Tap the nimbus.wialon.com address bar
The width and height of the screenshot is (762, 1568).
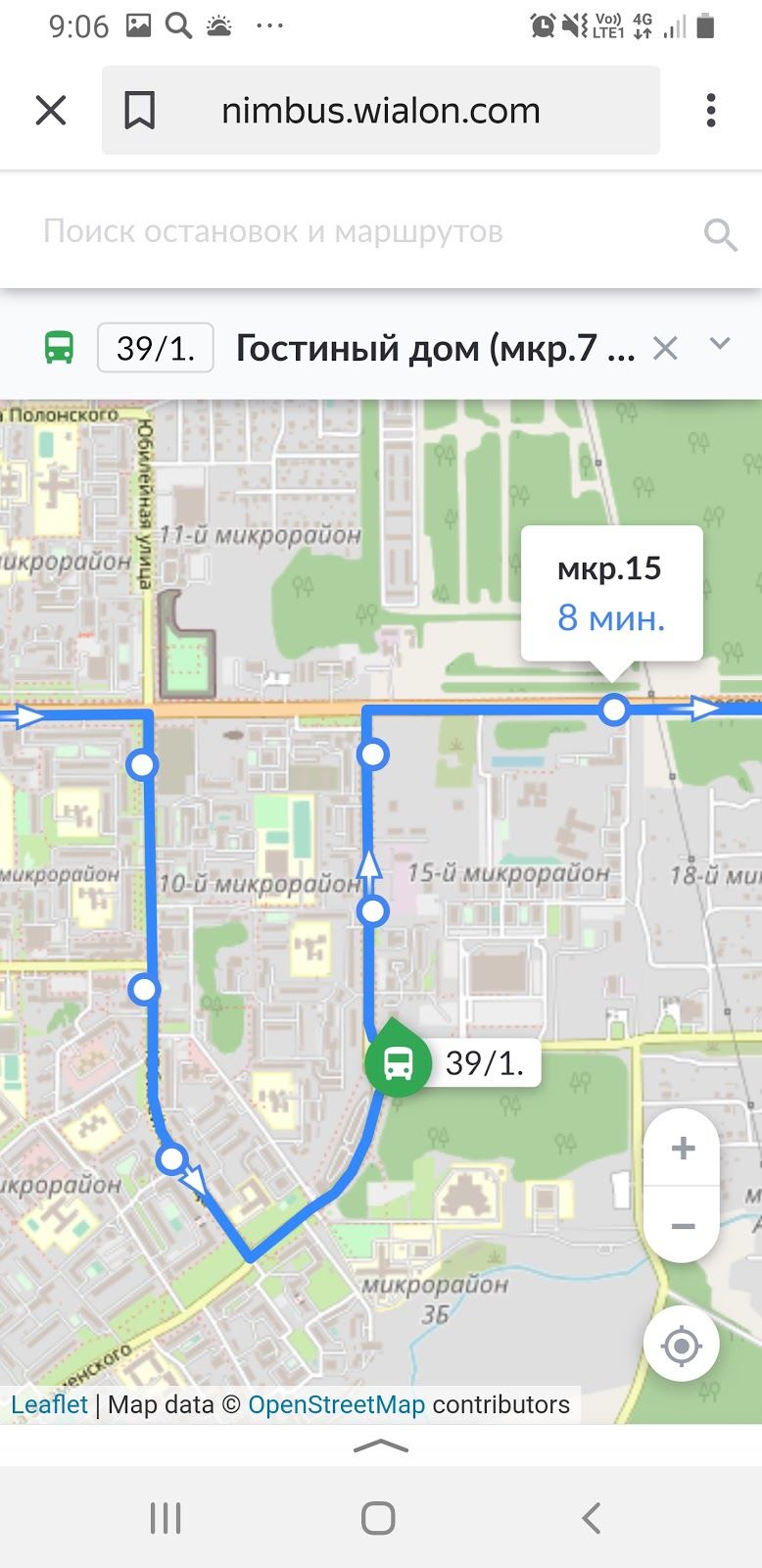(380, 111)
